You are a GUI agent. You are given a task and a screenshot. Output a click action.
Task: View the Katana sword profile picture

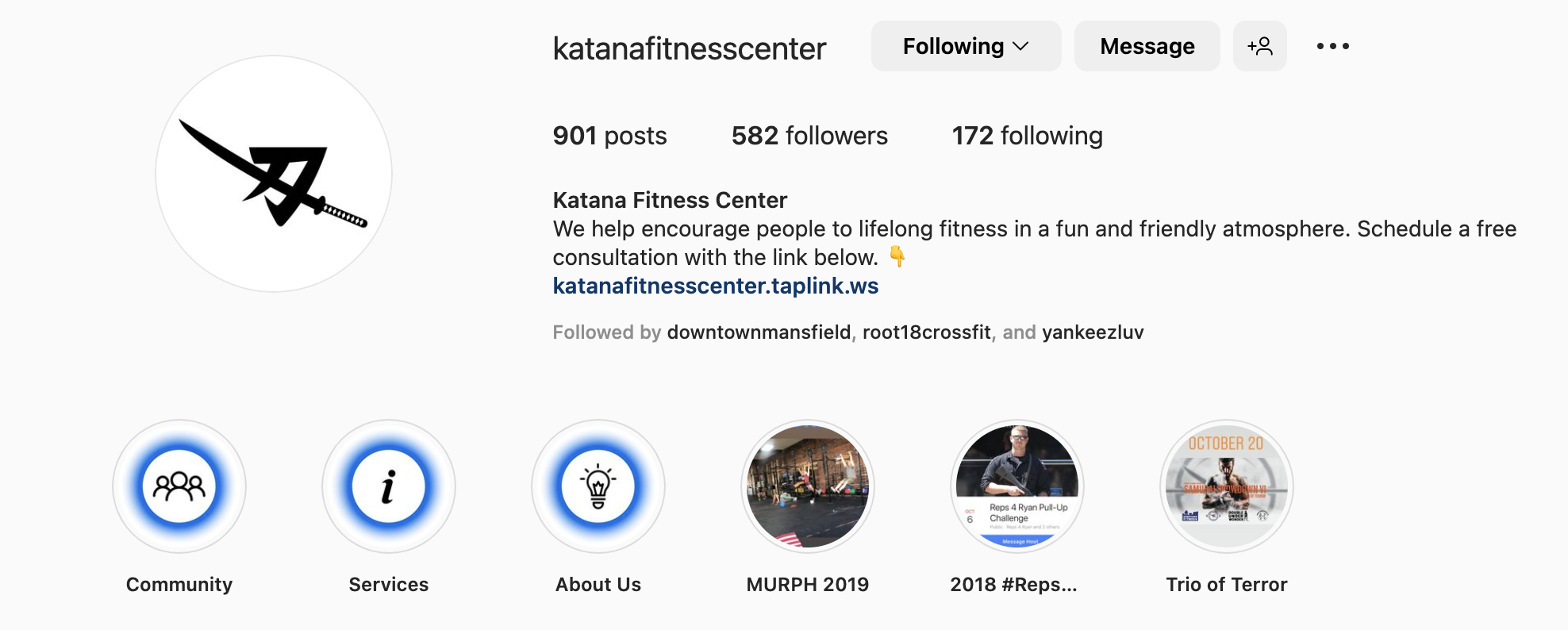pyautogui.click(x=274, y=174)
